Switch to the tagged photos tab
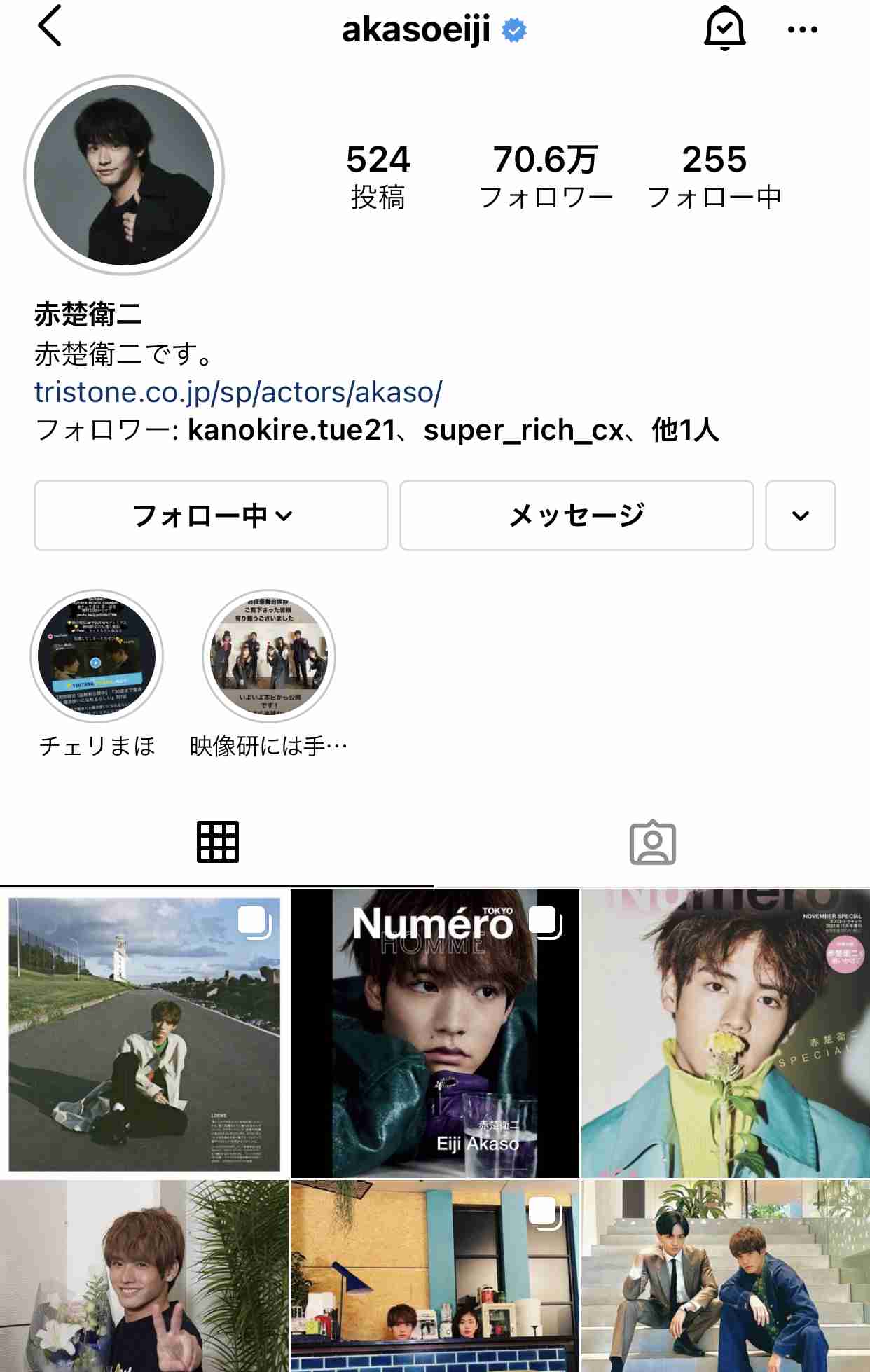This screenshot has width=870, height=1372. 652,842
